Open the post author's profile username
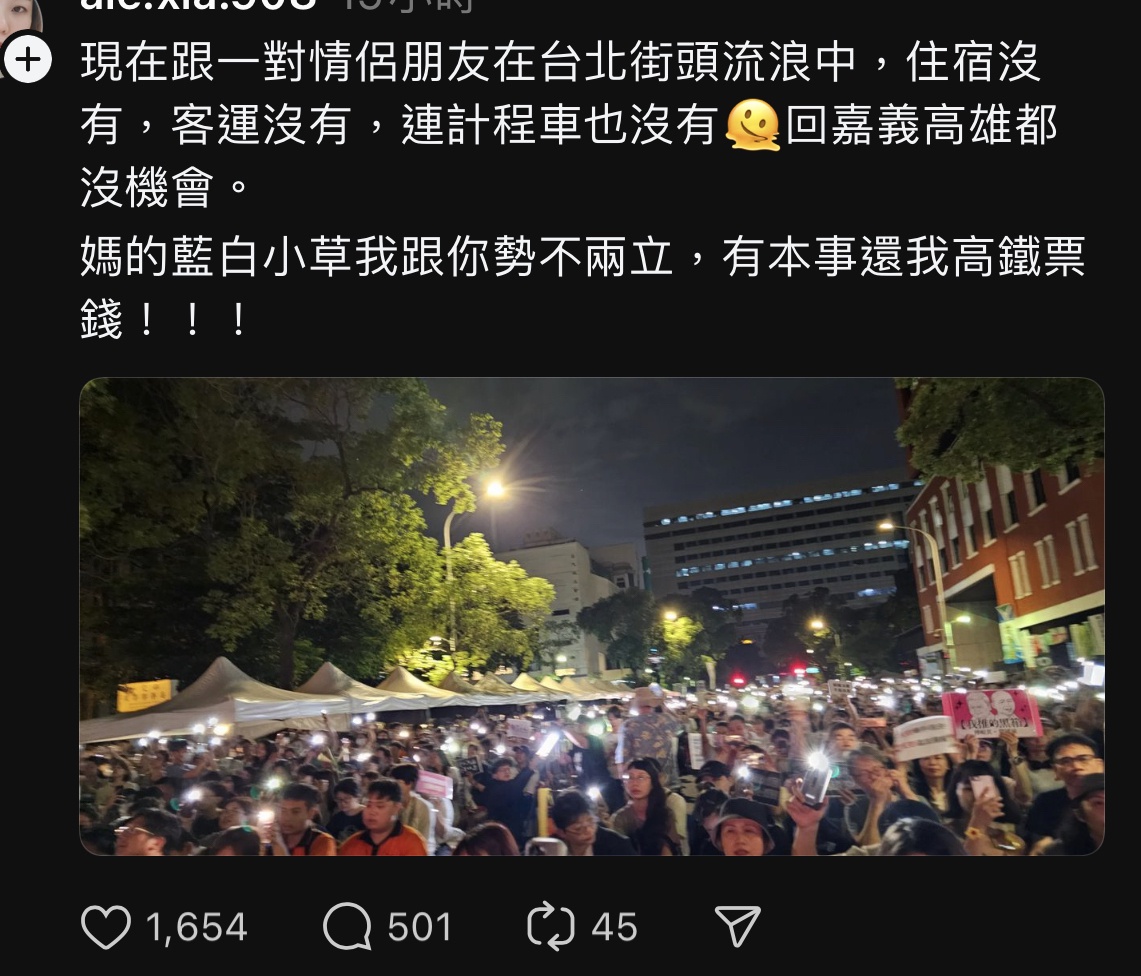Image resolution: width=1141 pixels, height=976 pixels. click(x=200, y=5)
